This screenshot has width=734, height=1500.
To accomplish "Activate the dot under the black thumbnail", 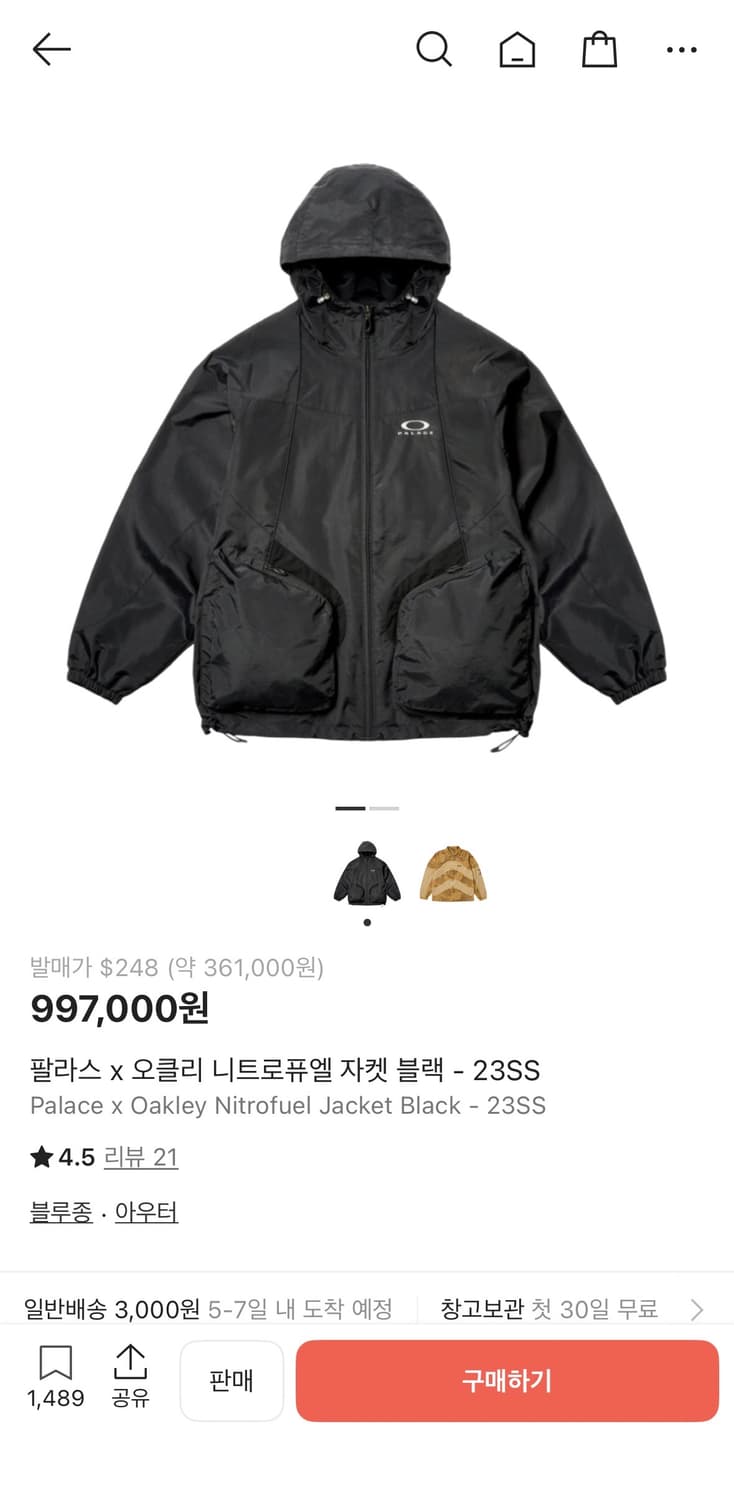I will [366, 922].
